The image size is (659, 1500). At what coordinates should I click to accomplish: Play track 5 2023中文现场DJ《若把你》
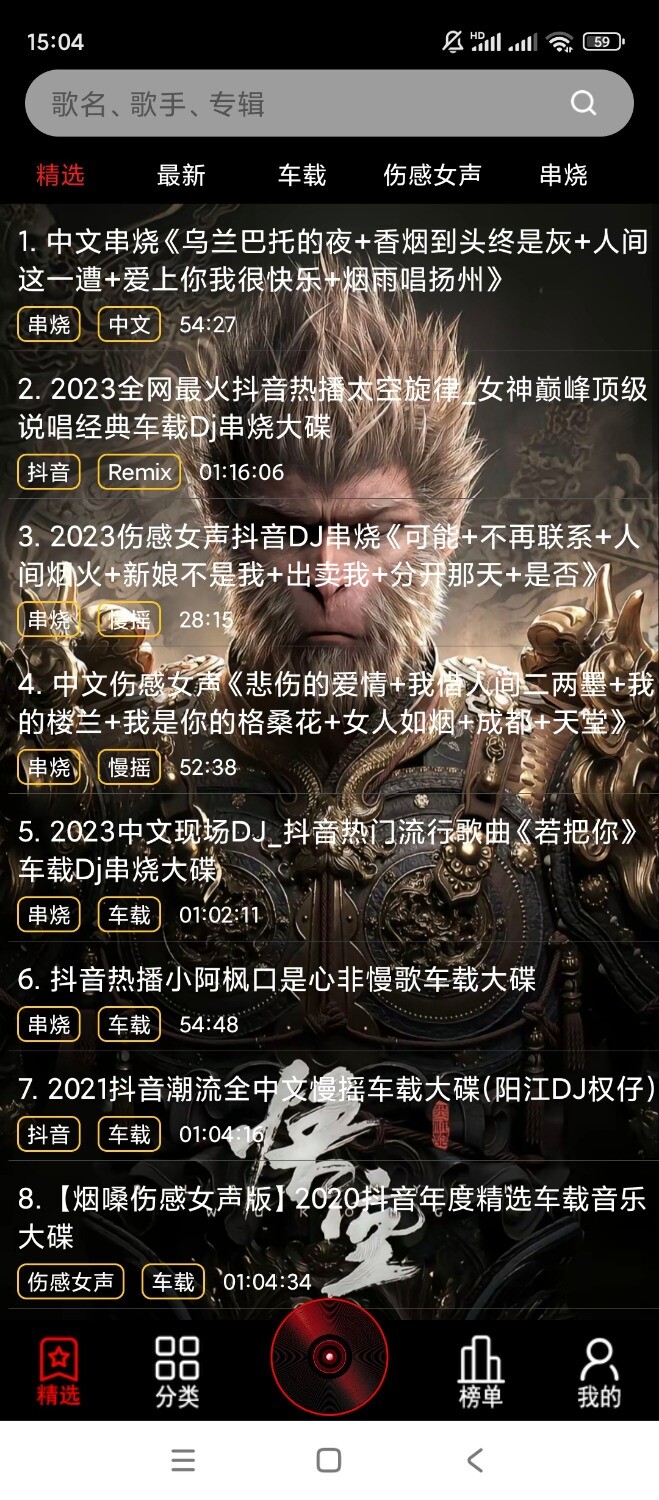click(x=332, y=850)
